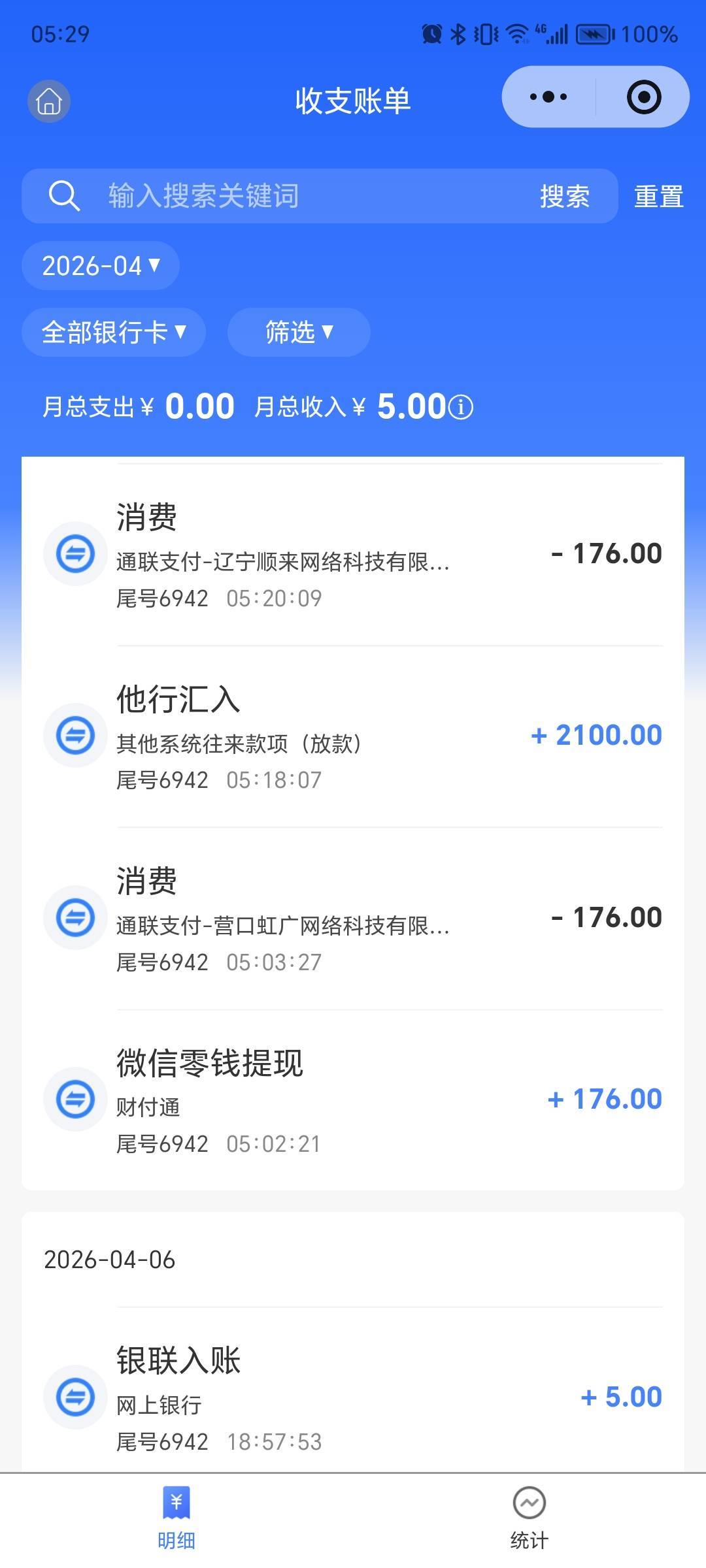The width and height of the screenshot is (706, 1568).
Task: Open the 辽宁顺来网络科技 消费 transaction
Action: point(353,554)
